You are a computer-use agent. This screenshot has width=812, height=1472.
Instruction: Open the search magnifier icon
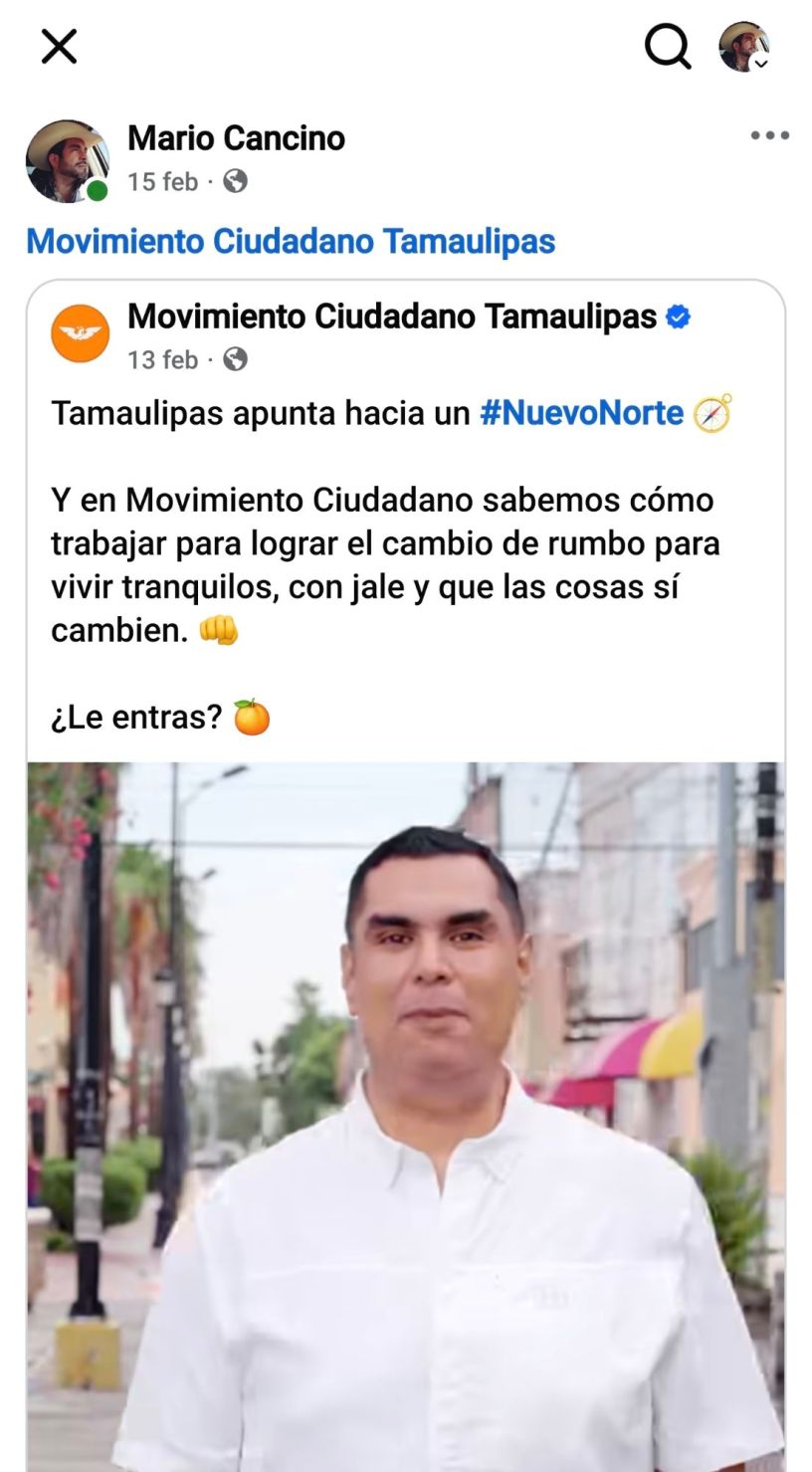pos(667,46)
